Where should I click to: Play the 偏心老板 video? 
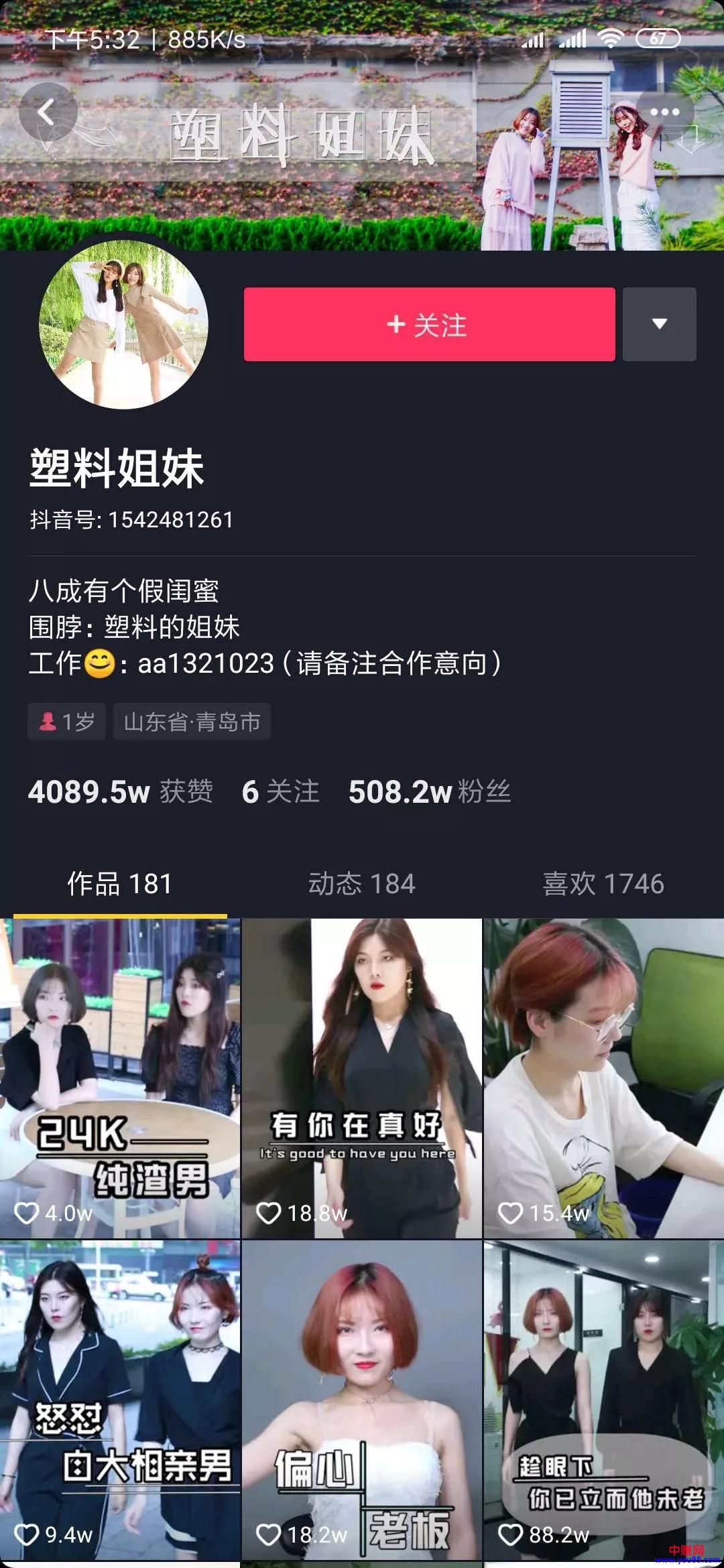coord(362,1399)
